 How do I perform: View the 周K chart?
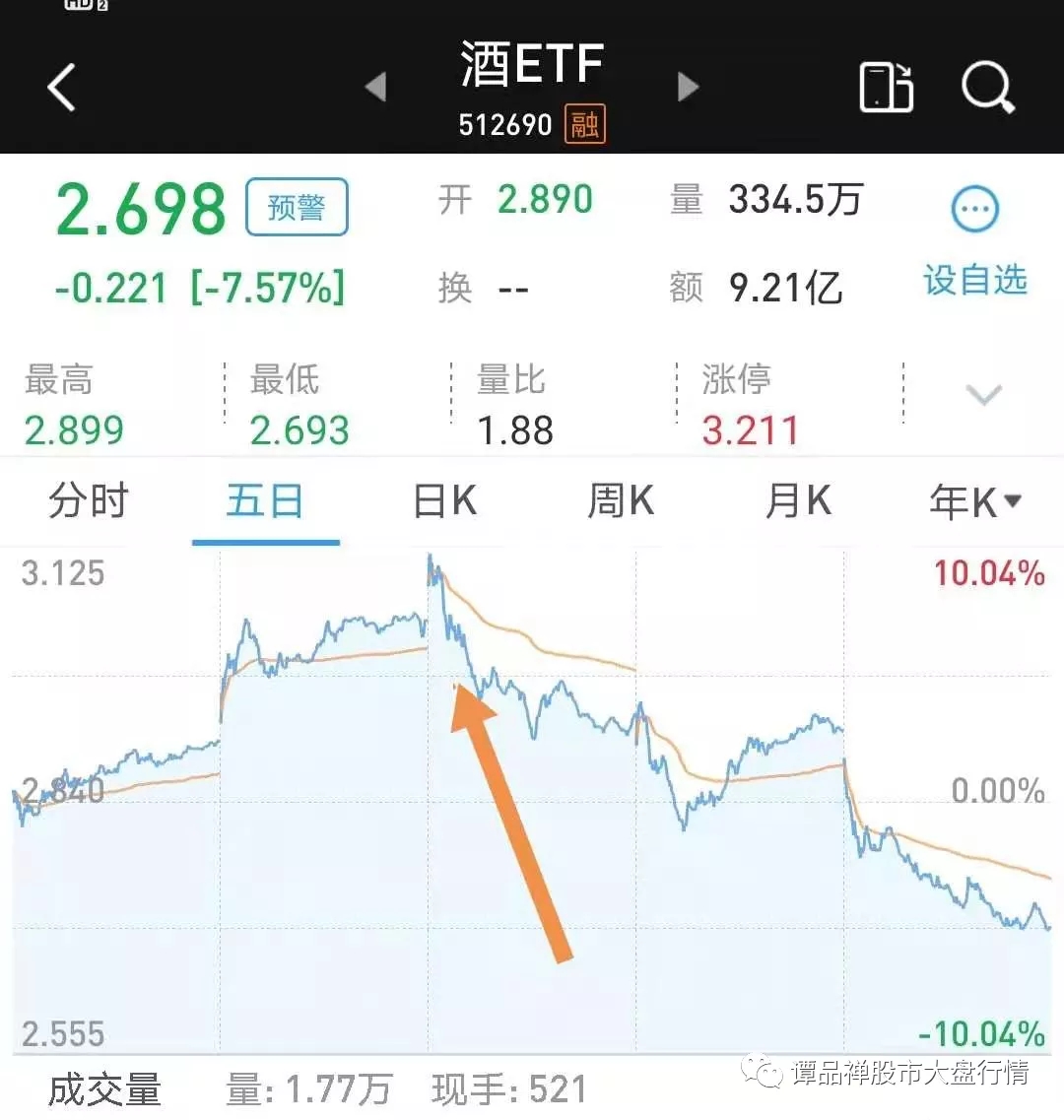[x=621, y=501]
